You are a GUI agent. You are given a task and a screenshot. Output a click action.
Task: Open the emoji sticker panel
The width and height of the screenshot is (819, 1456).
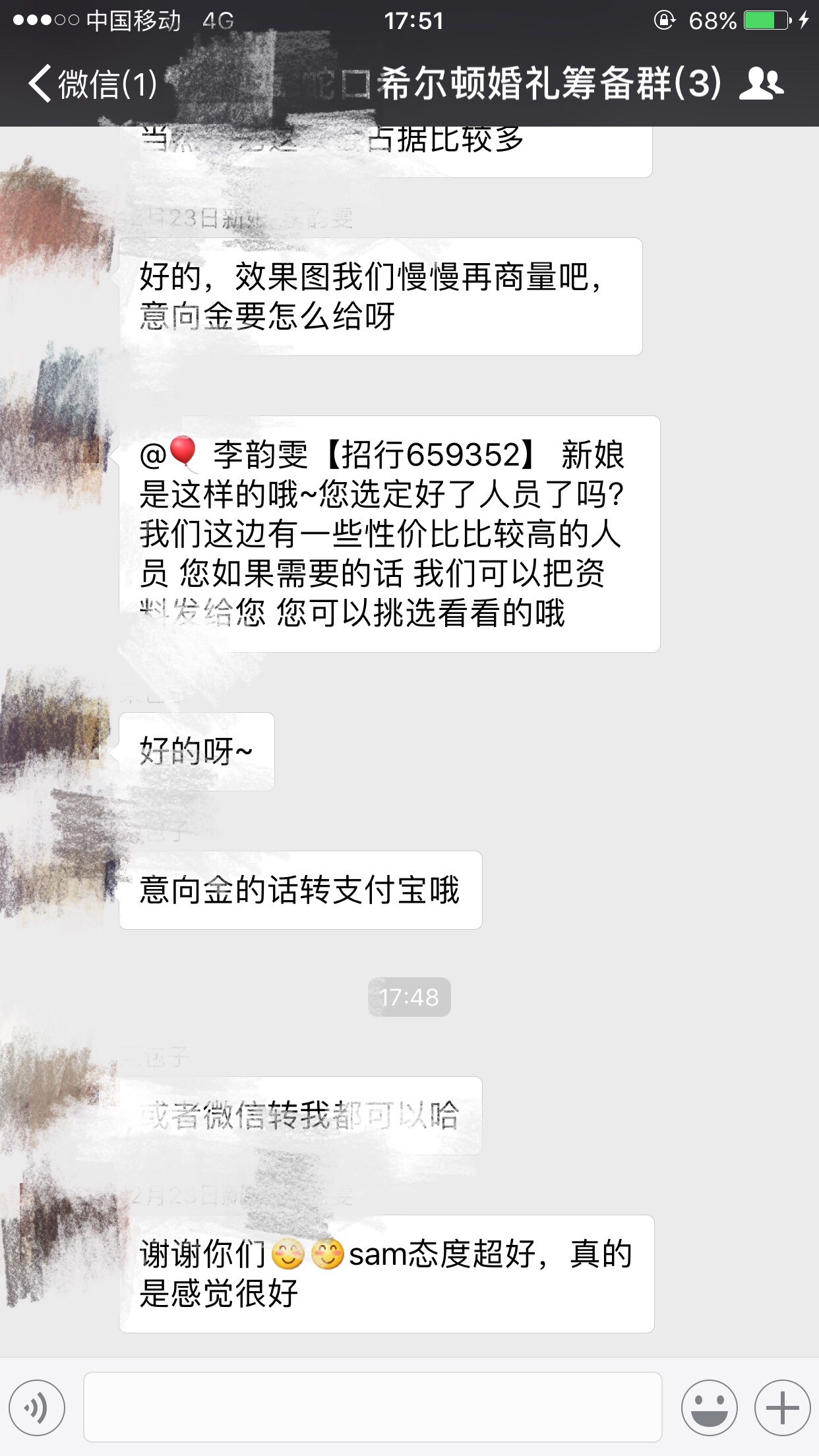point(710,1408)
